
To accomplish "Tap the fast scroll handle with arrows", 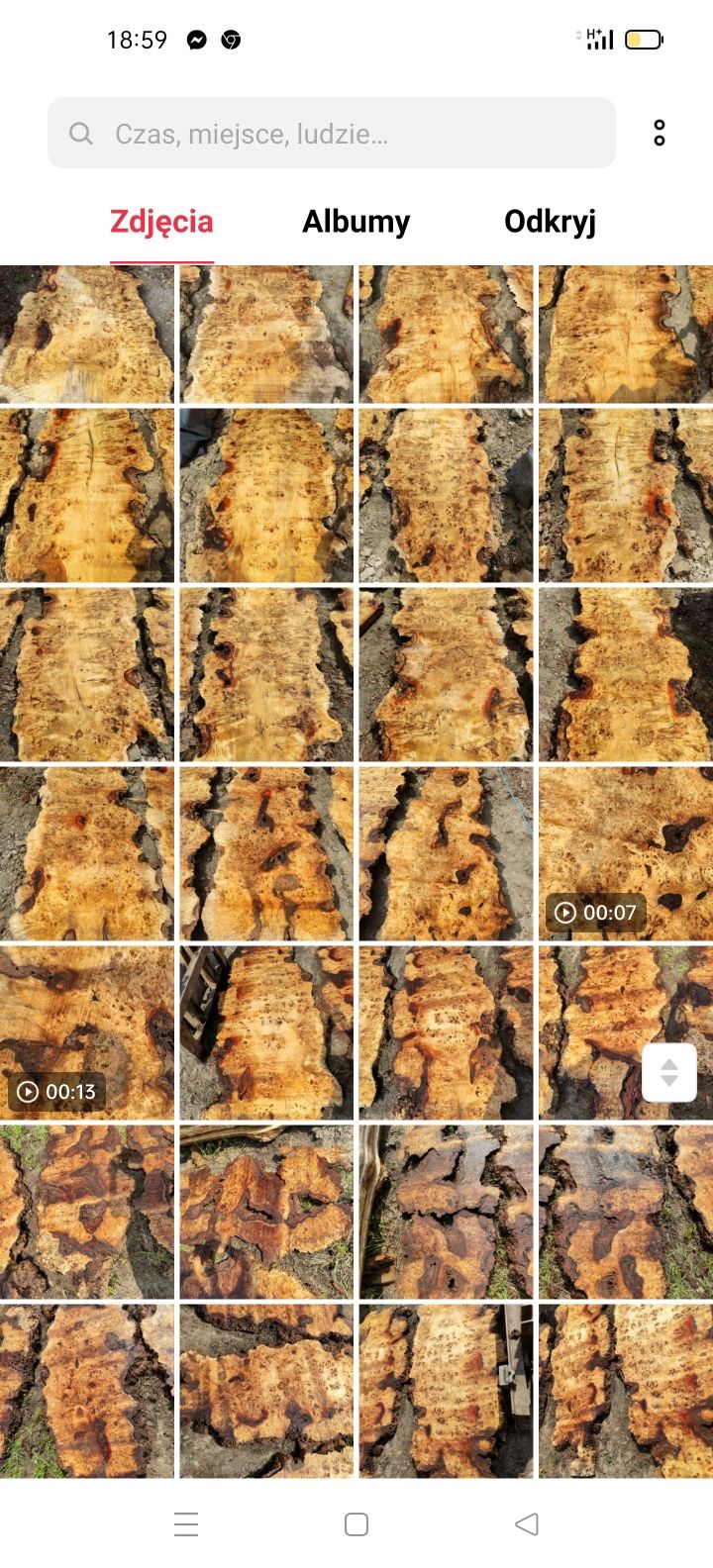I will pos(668,1072).
